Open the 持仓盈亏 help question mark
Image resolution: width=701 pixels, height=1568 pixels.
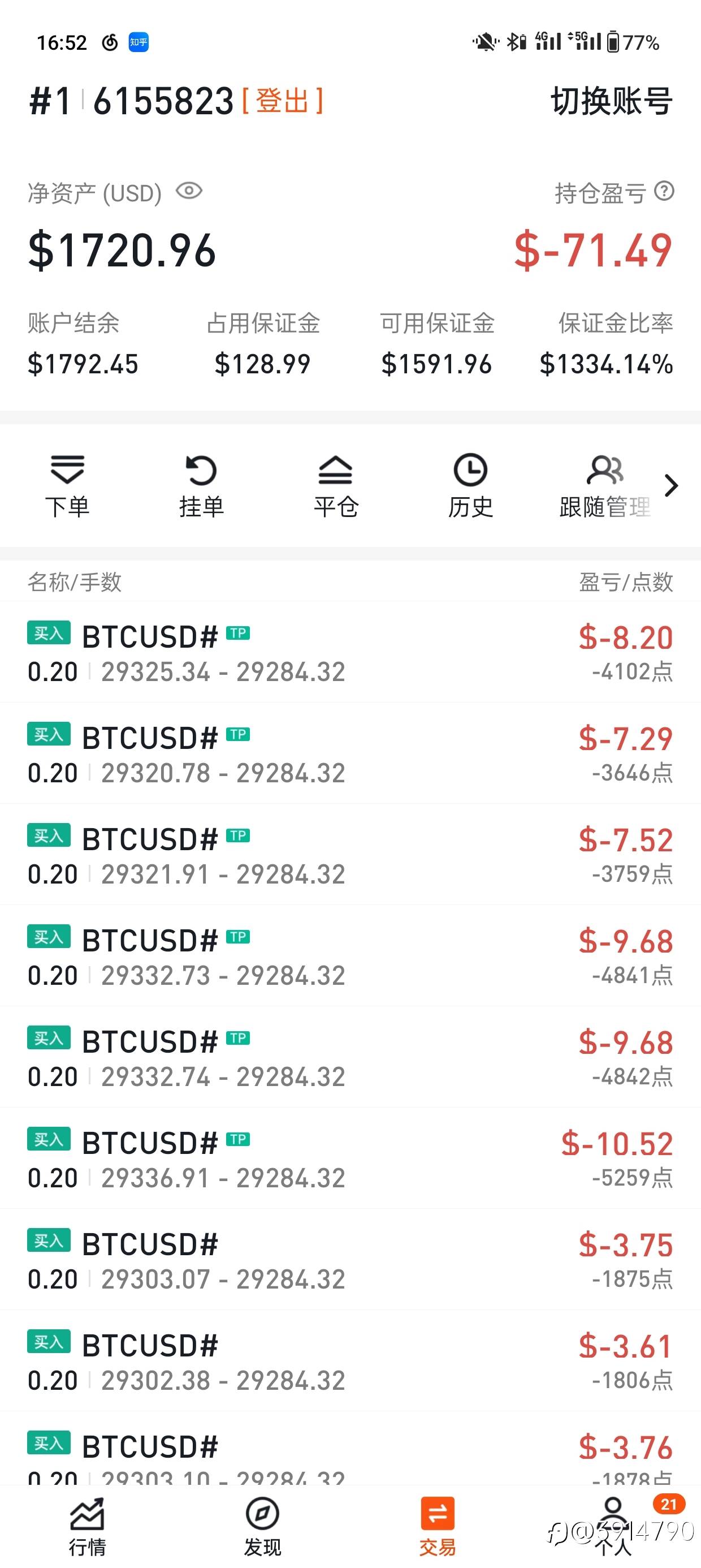point(664,191)
